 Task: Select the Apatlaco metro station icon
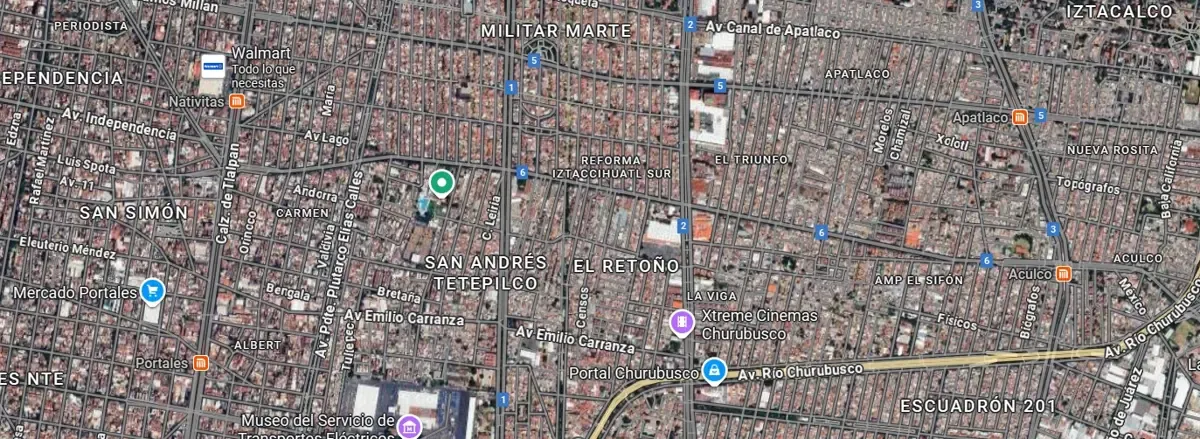pos(1019,117)
